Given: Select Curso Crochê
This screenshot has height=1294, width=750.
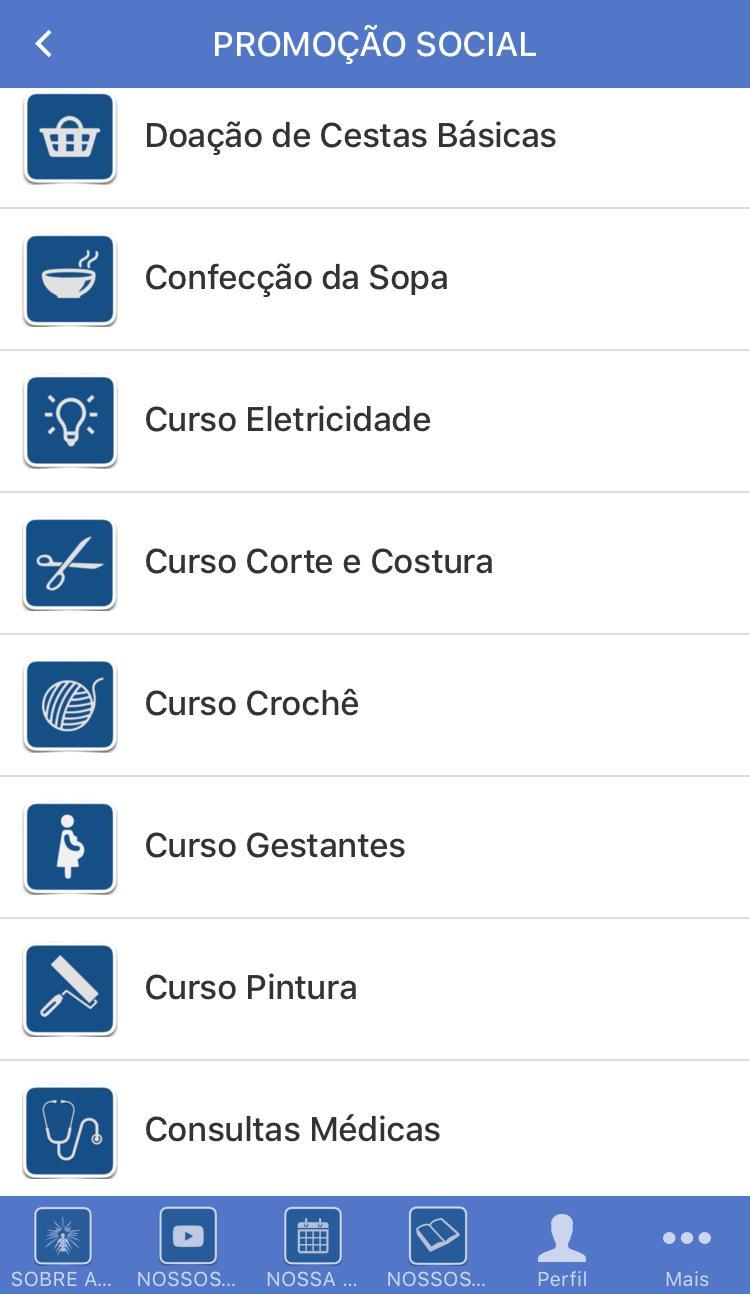Looking at the screenshot, I should (375, 705).
